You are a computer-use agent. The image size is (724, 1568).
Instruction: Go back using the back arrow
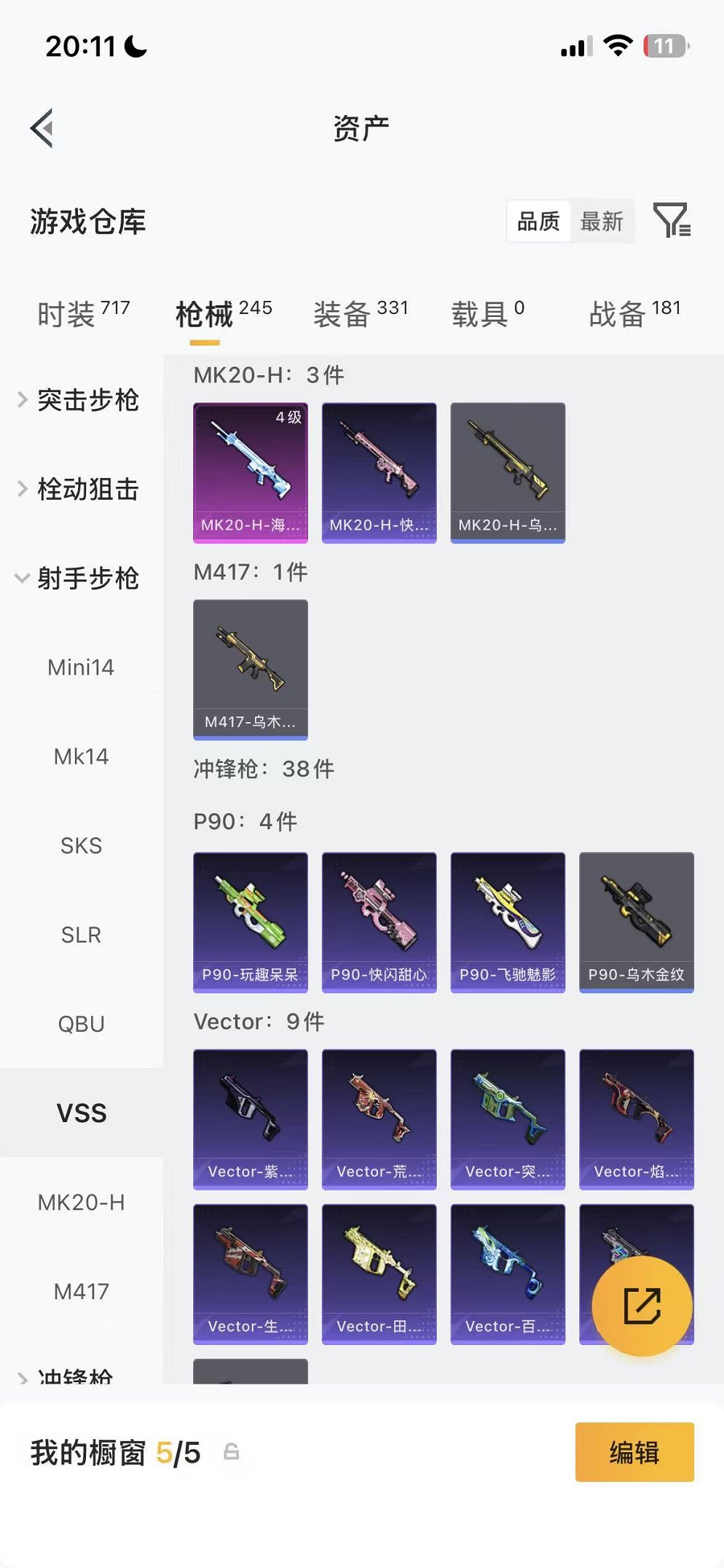click(42, 128)
